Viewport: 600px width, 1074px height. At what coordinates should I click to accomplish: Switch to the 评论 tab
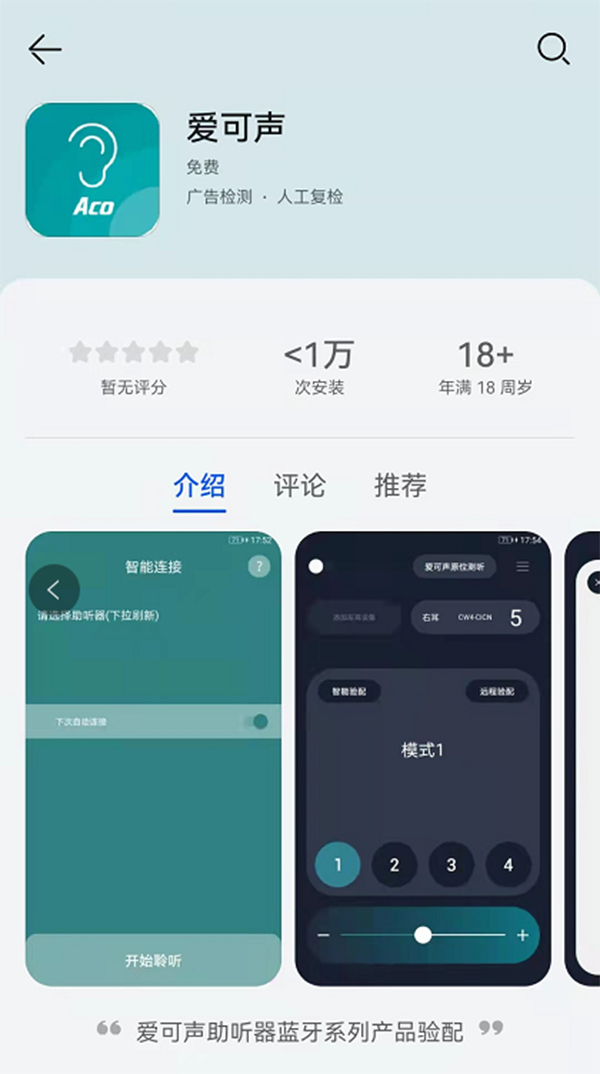300,486
